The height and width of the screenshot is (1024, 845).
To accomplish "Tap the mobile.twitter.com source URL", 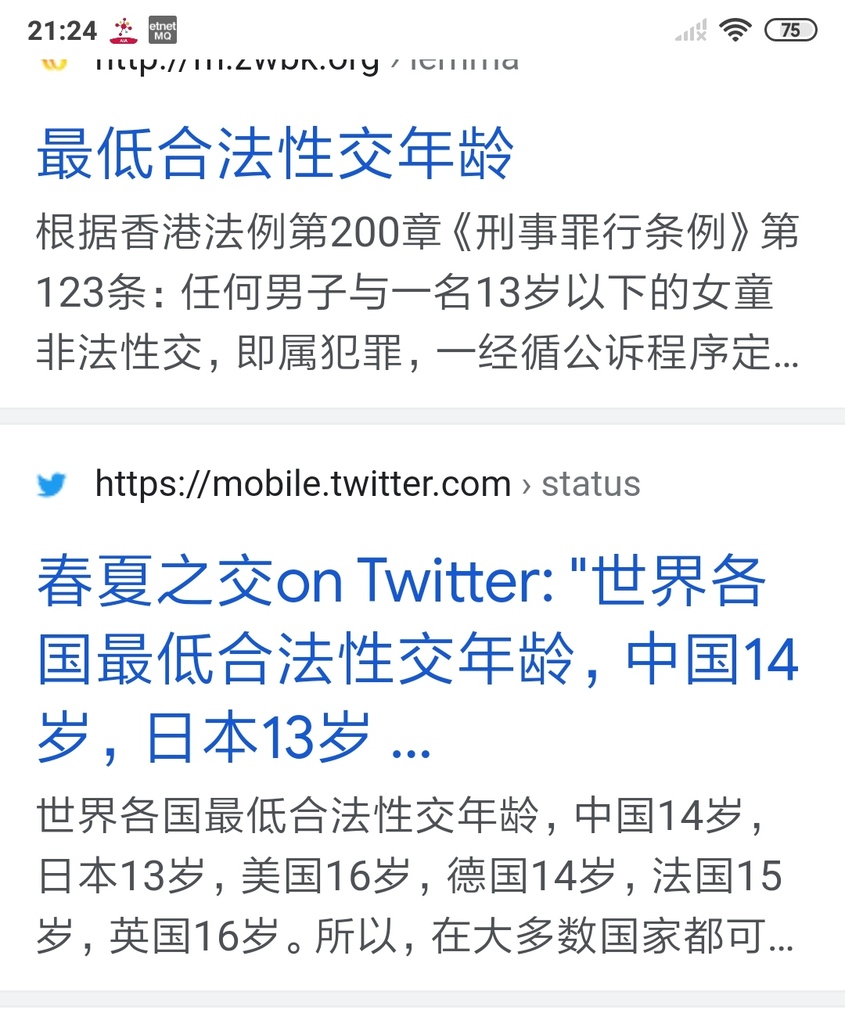I will (x=303, y=485).
